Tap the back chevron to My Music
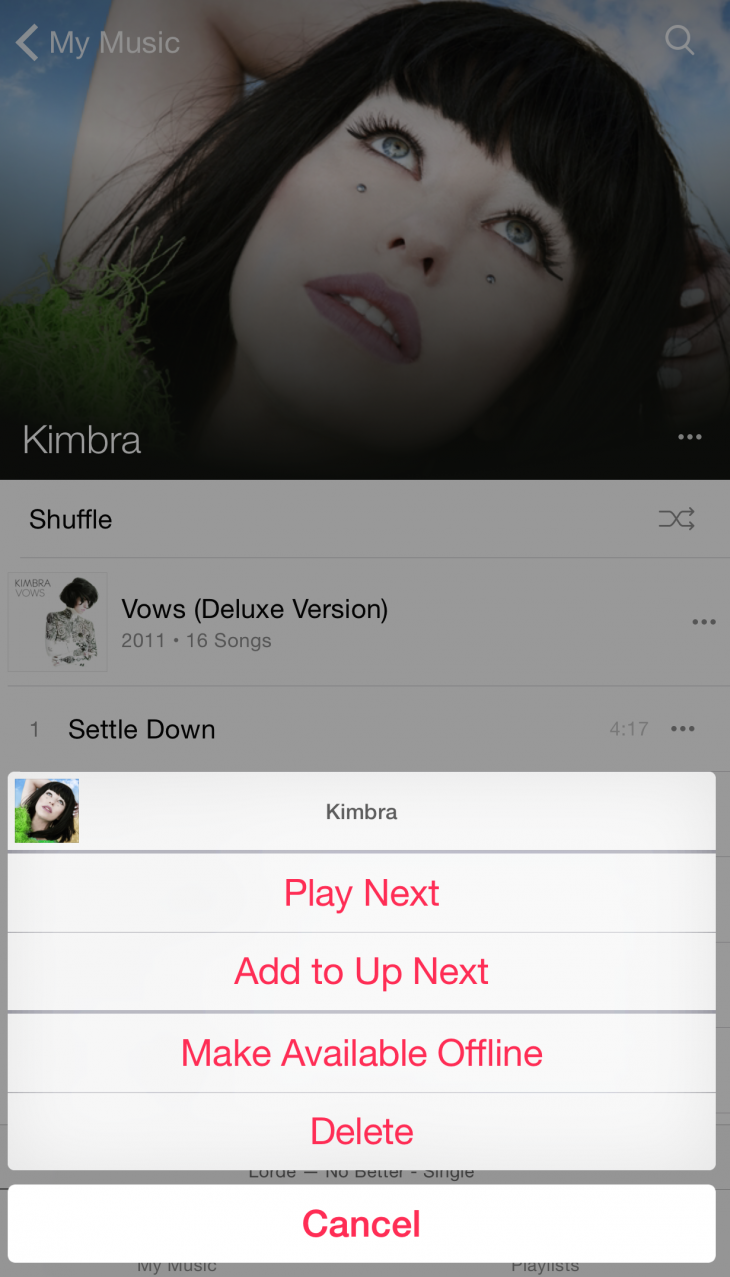Screen dimensions: 730x1277 pyautogui.click(x=26, y=42)
